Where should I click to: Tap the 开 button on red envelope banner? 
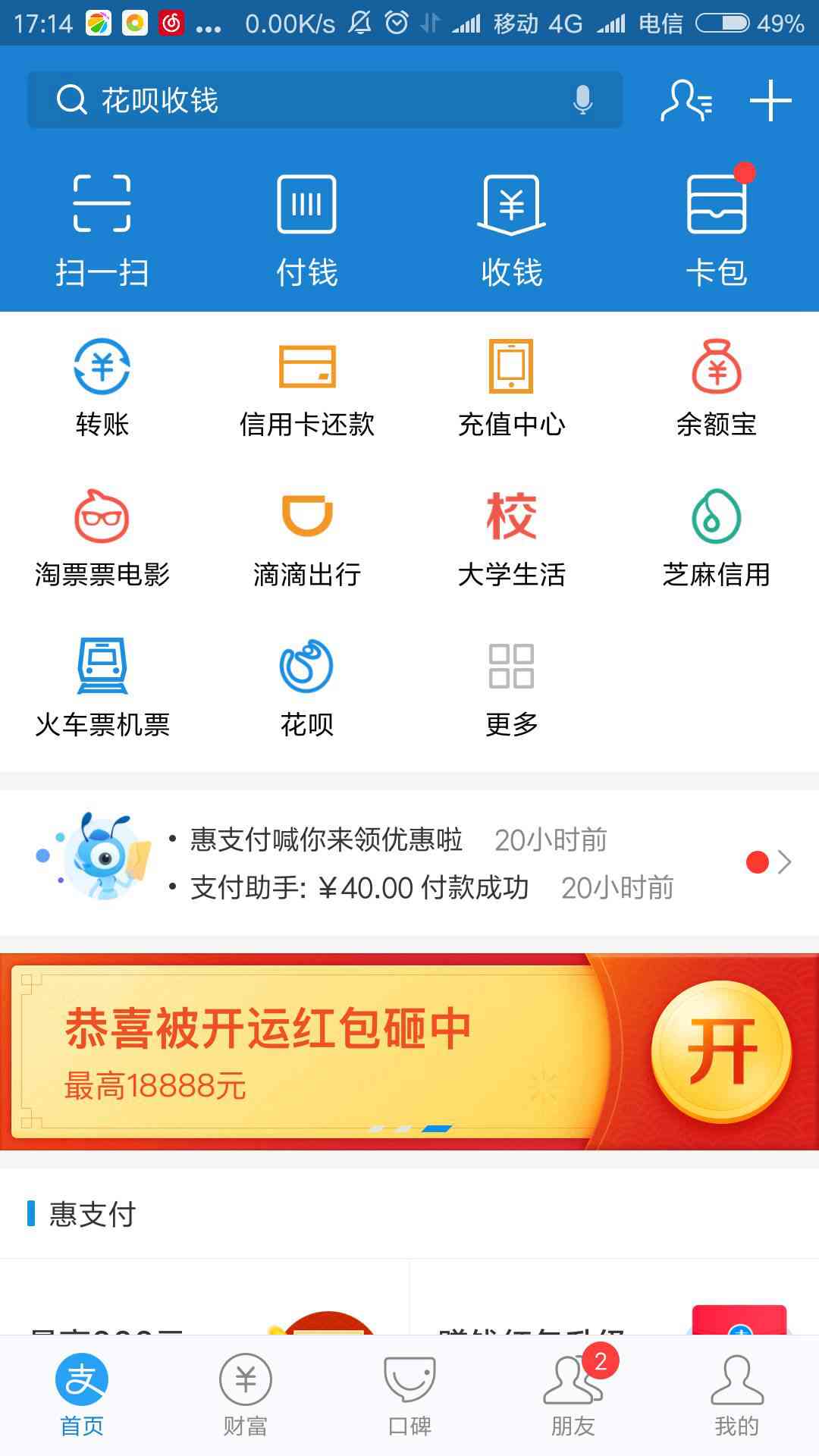pyautogui.click(x=720, y=1051)
